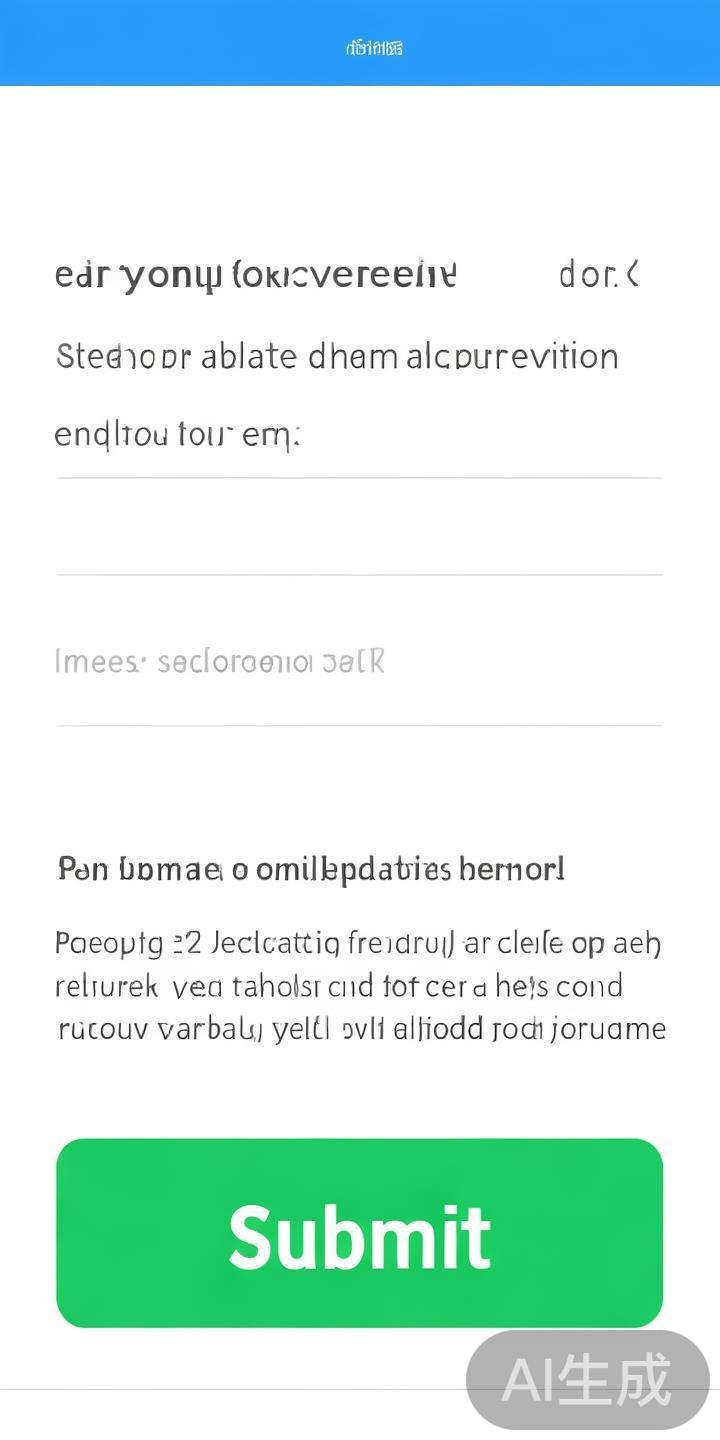The image size is (720, 1440).
Task: Tap the green Submit button
Action: point(359,1232)
